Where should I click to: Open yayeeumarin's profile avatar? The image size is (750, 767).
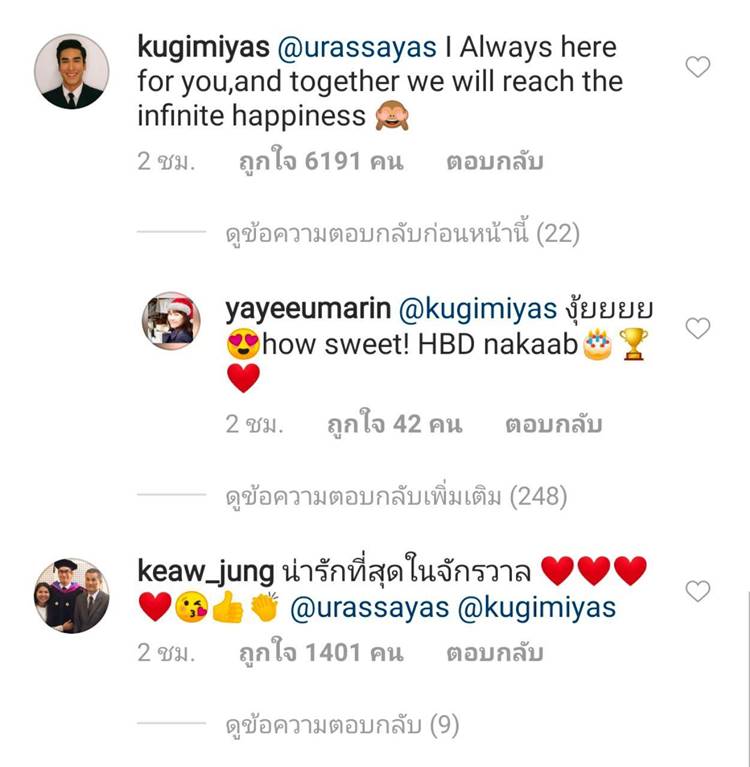[x=170, y=320]
